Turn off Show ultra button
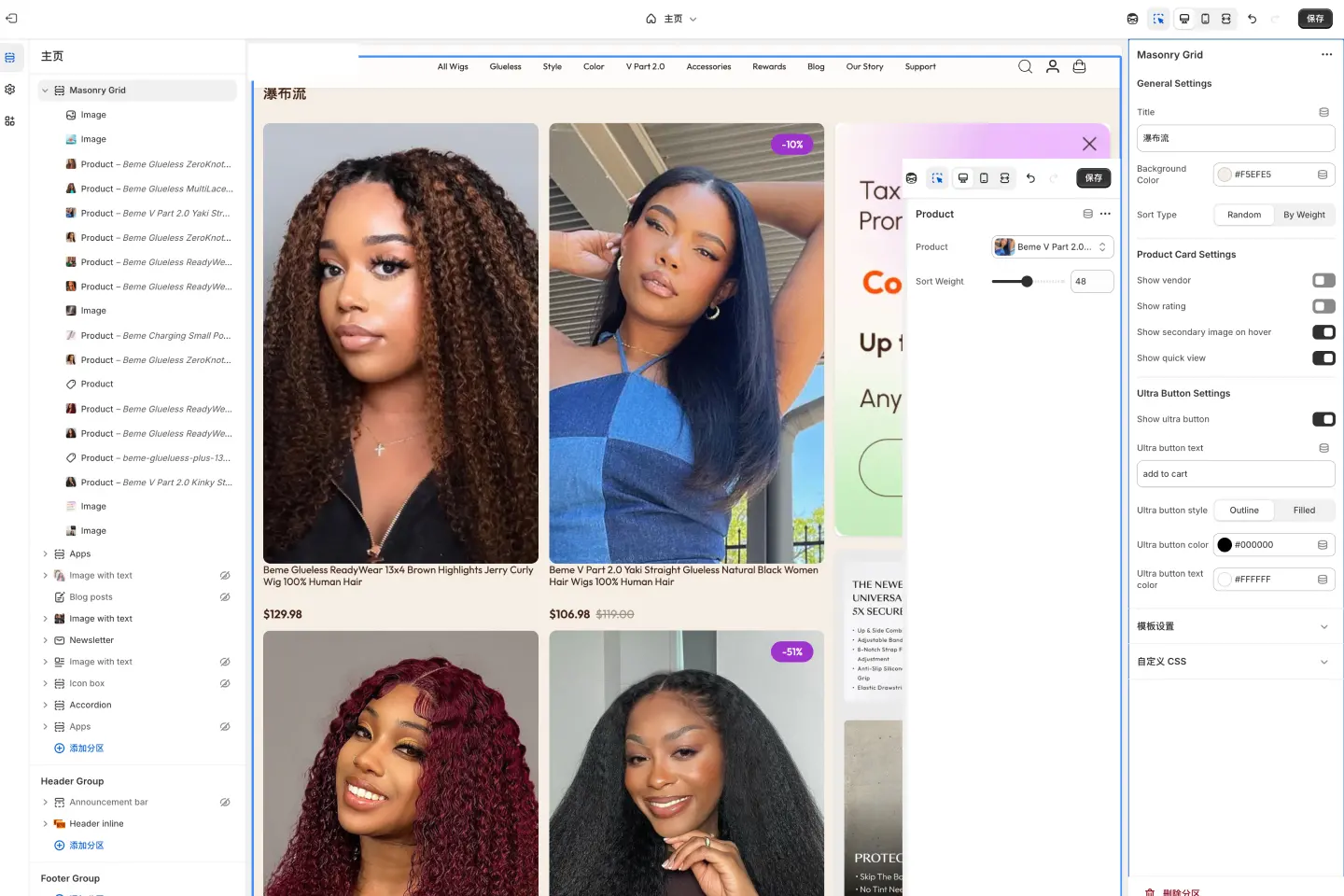The height and width of the screenshot is (896, 1344). coord(1323,419)
